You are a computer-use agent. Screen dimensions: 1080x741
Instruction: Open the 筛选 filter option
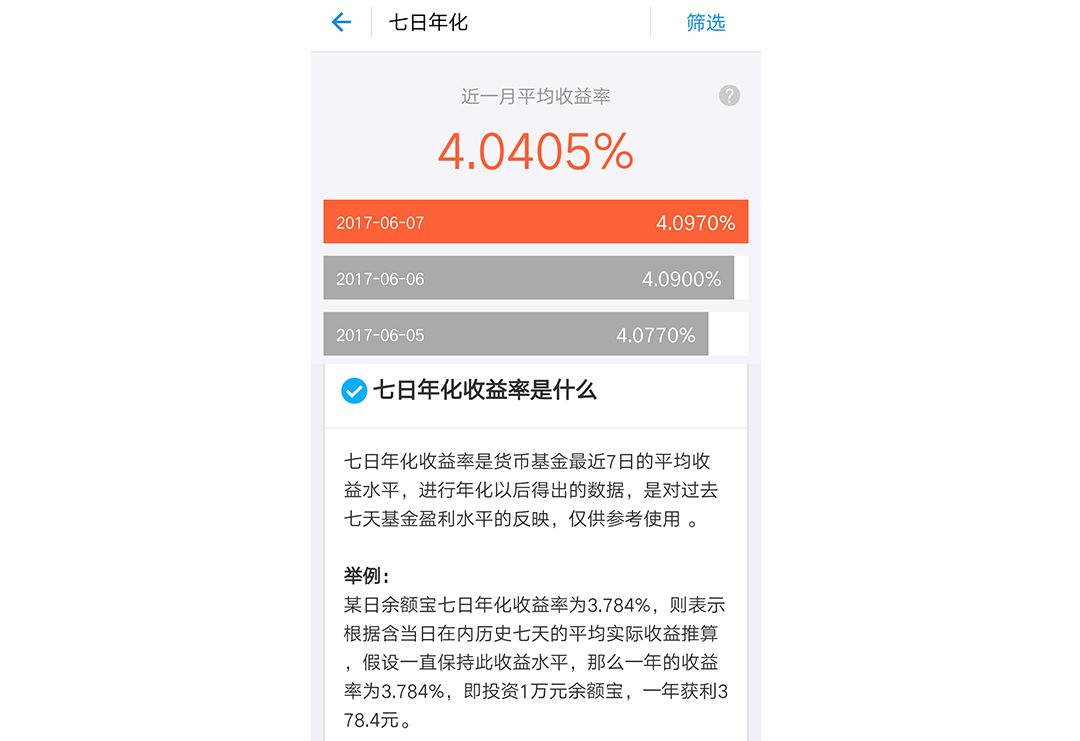point(705,22)
